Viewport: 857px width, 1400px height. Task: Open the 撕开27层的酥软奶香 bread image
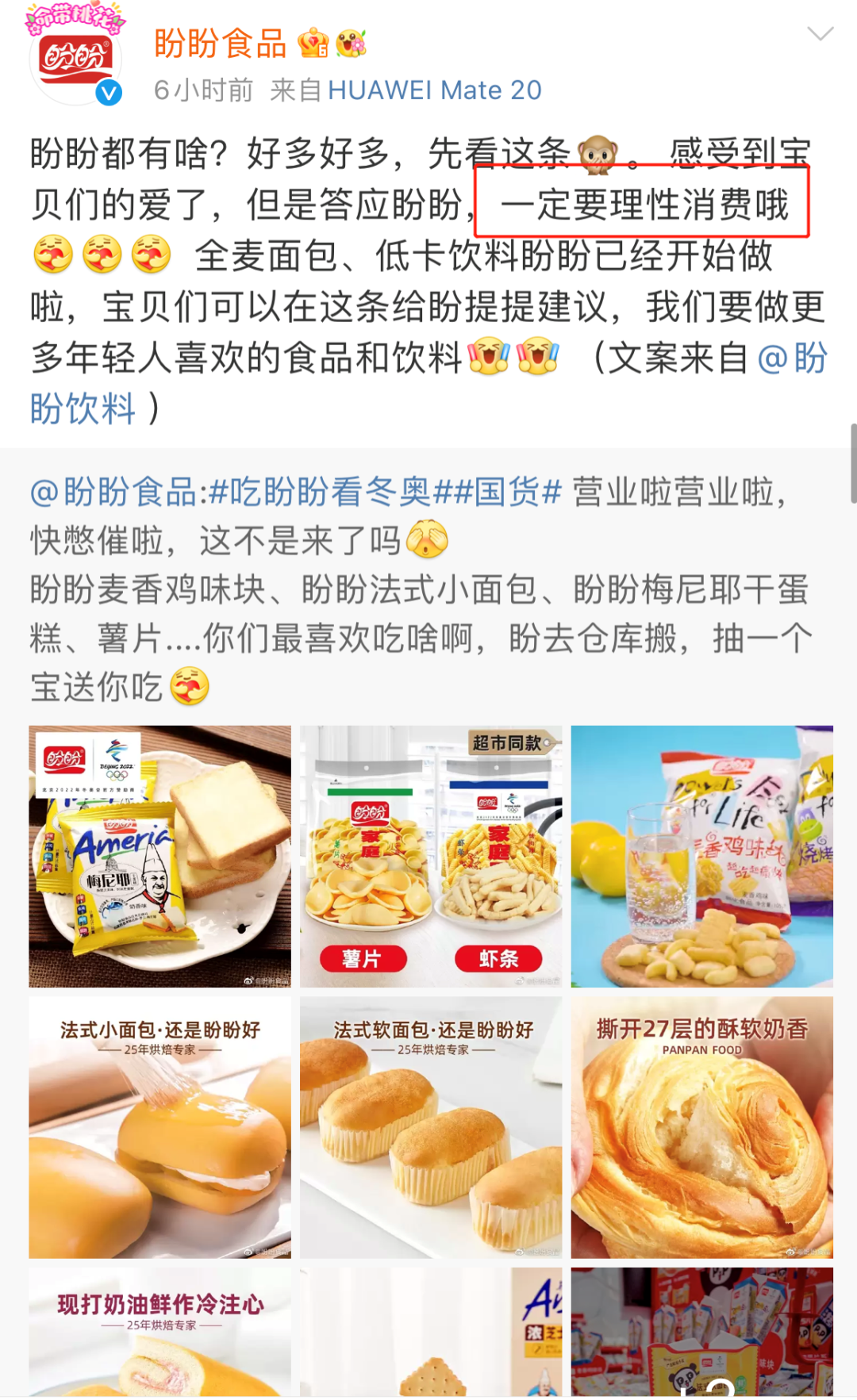pos(702,1127)
